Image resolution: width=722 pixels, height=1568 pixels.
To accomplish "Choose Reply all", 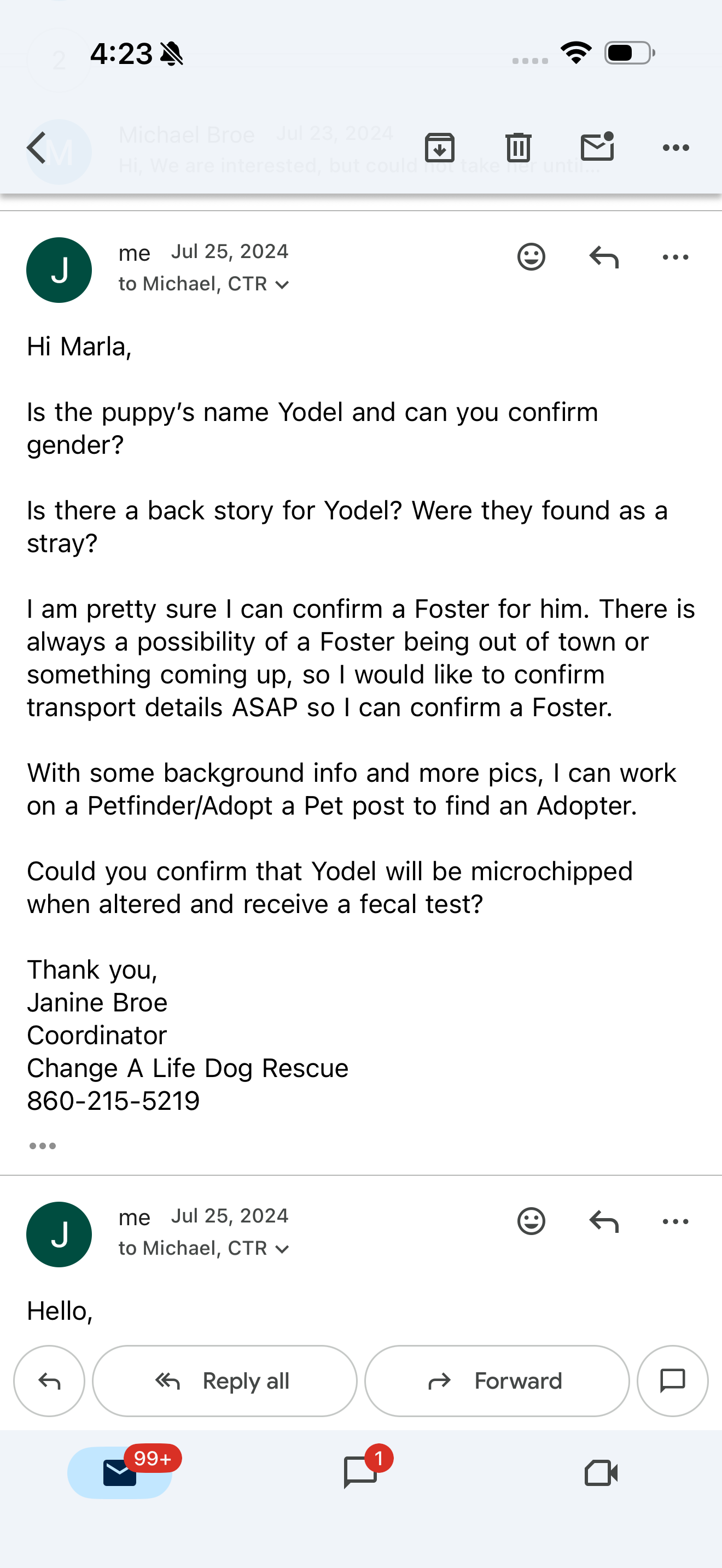I will [225, 1381].
